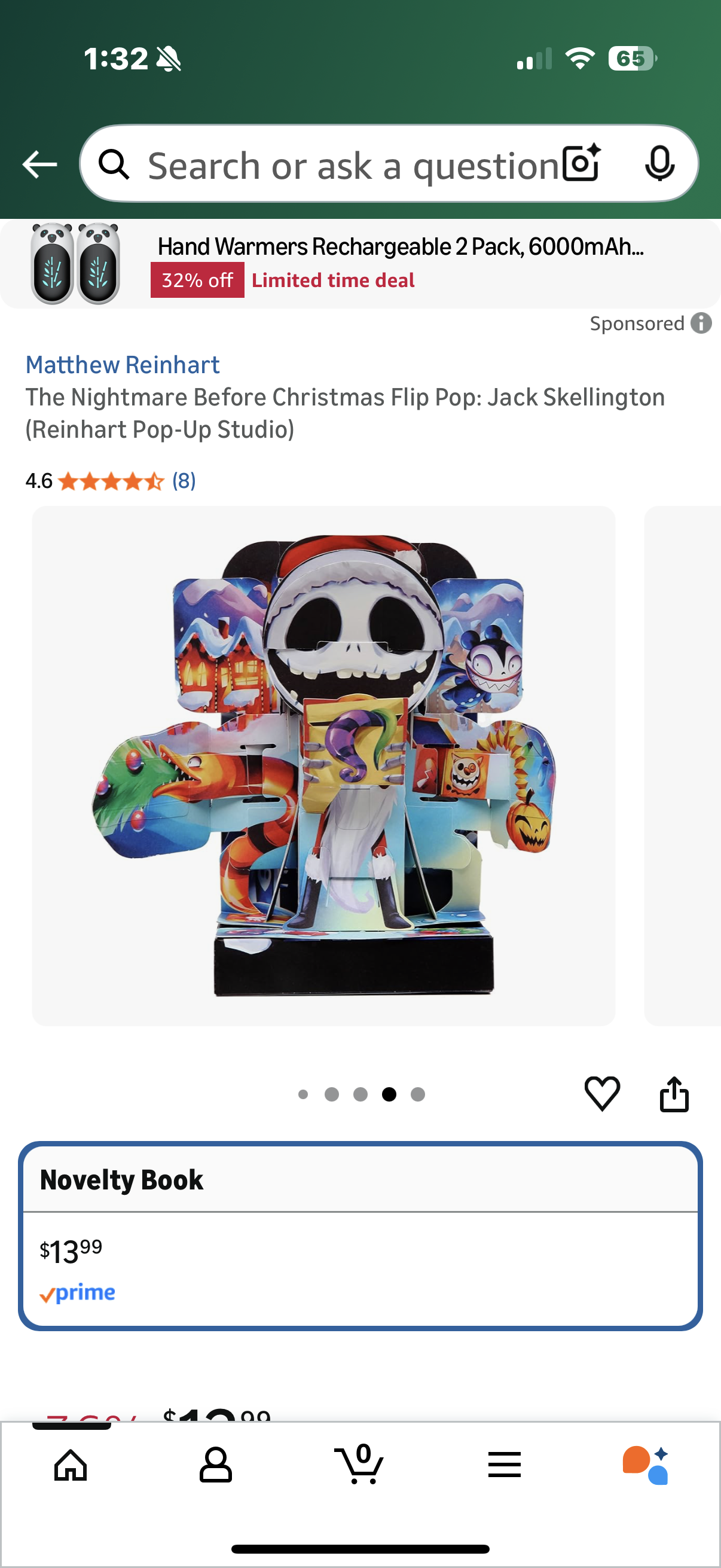
Task: Launch the Rufus AI assistant
Action: [646, 1465]
